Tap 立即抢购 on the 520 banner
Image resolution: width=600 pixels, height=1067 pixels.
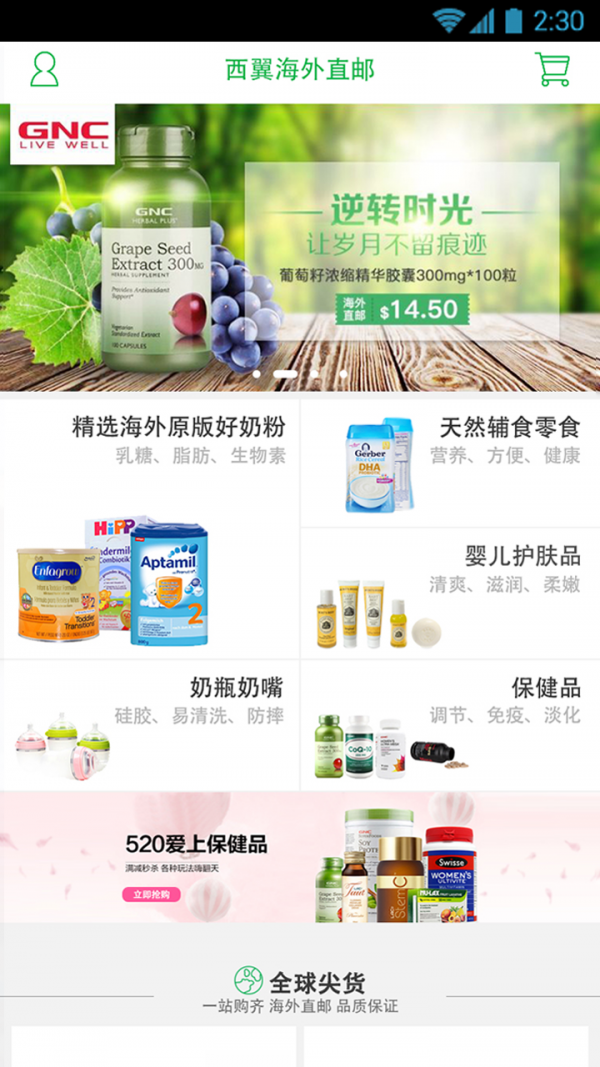(x=151, y=895)
